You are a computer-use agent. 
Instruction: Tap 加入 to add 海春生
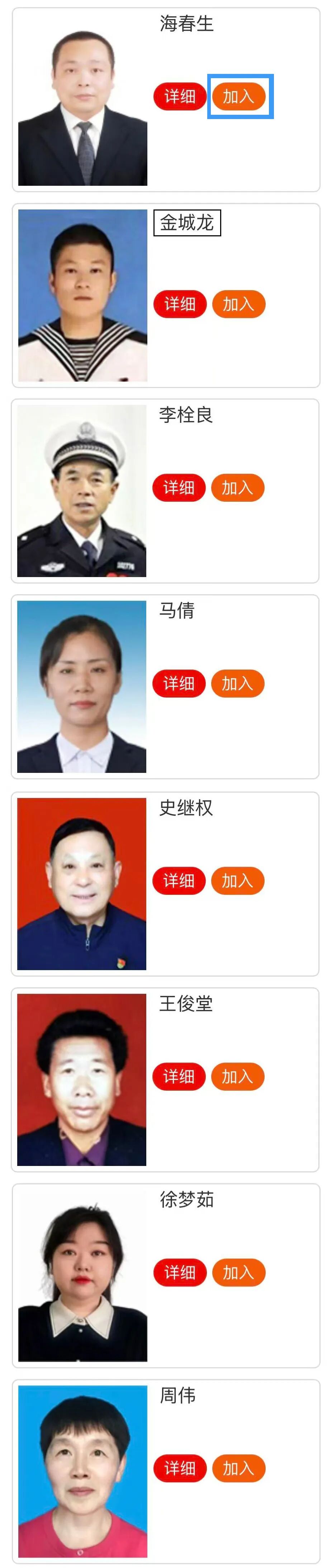click(x=239, y=96)
